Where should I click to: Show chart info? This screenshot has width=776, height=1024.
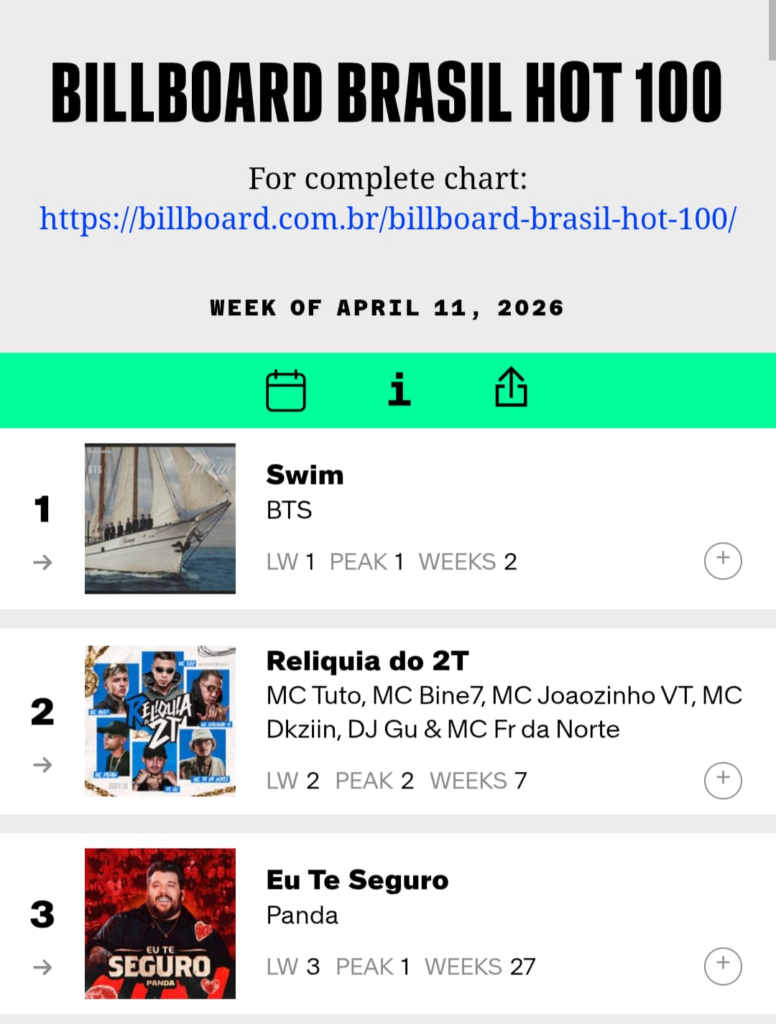pyautogui.click(x=399, y=390)
